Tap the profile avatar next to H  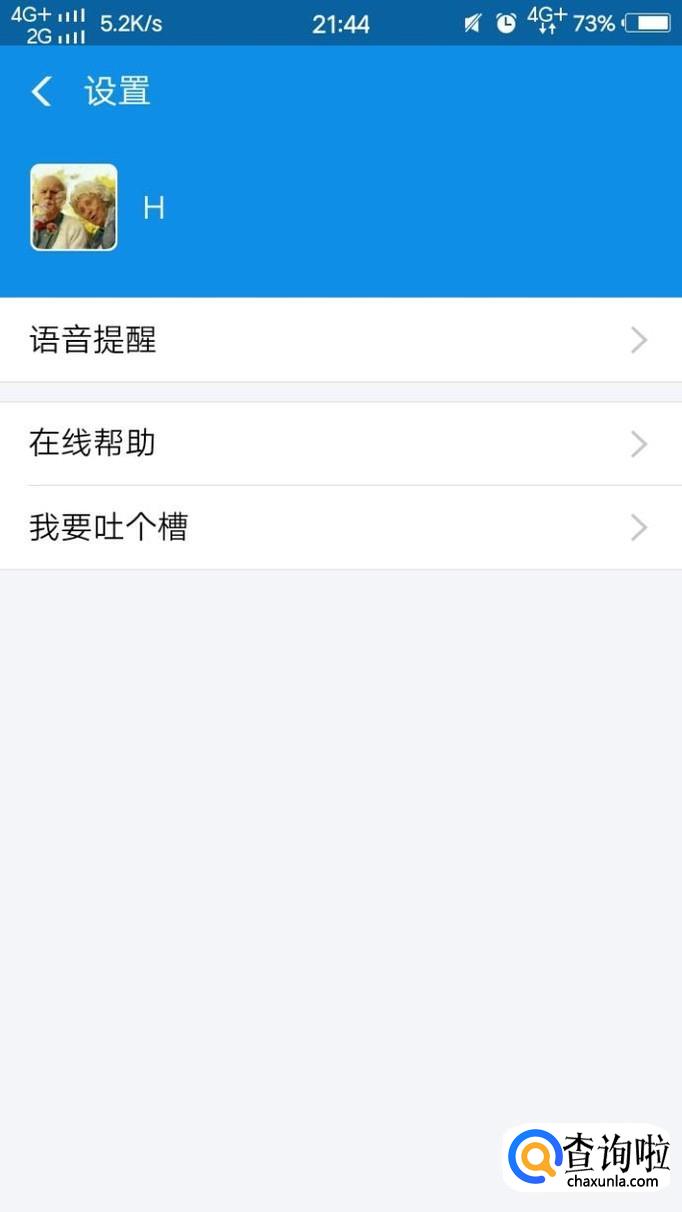[x=74, y=207]
